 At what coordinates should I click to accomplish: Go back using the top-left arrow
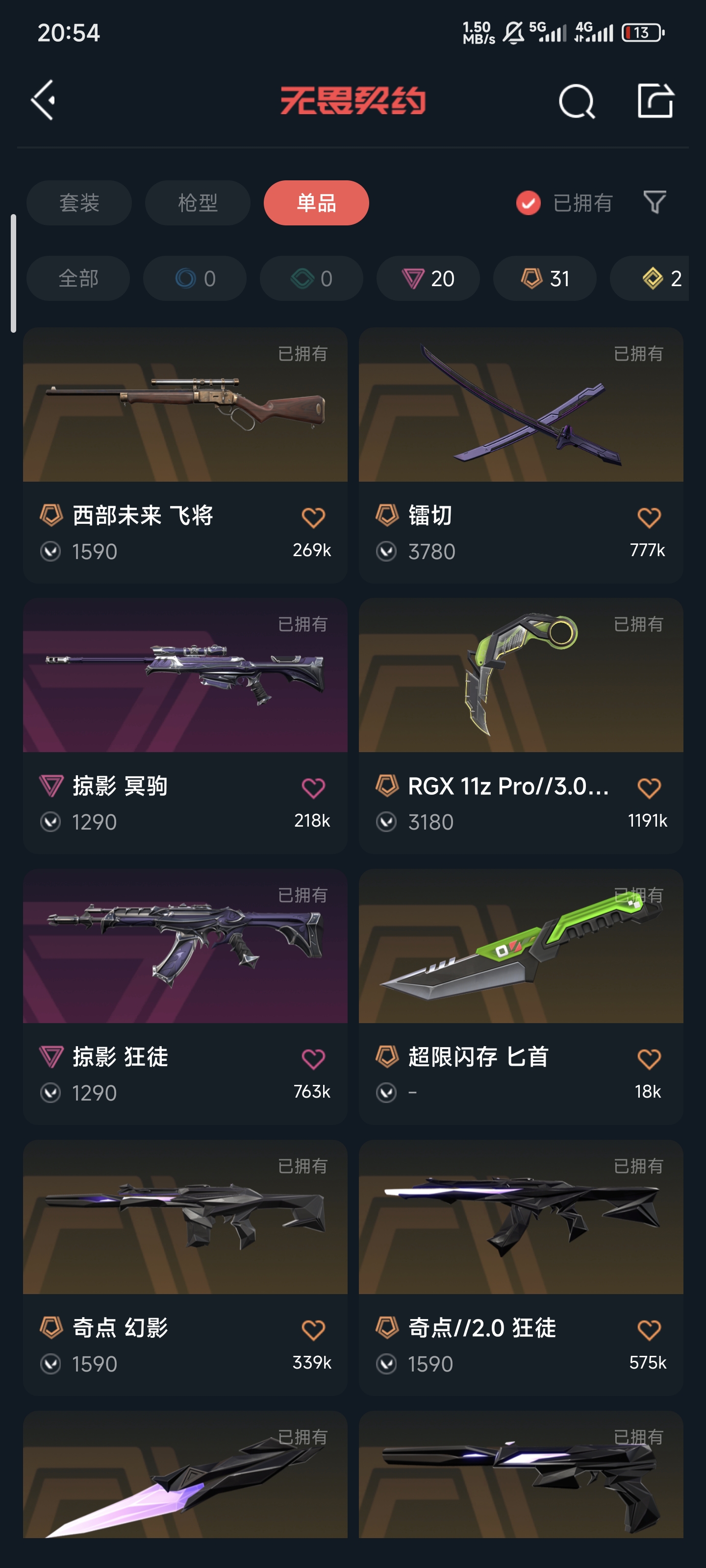click(43, 100)
